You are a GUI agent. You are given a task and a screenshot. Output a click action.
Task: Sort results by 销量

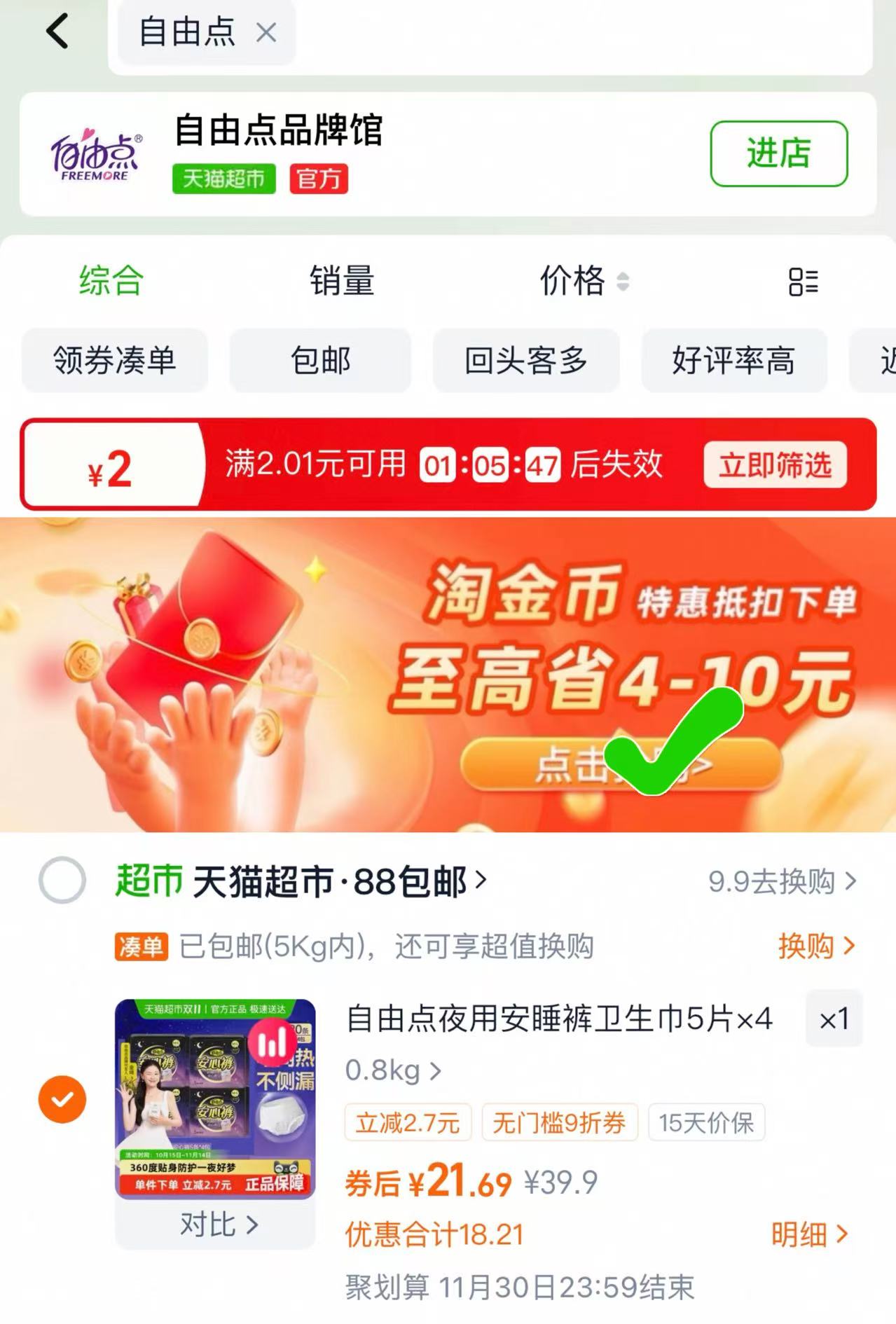[342, 281]
